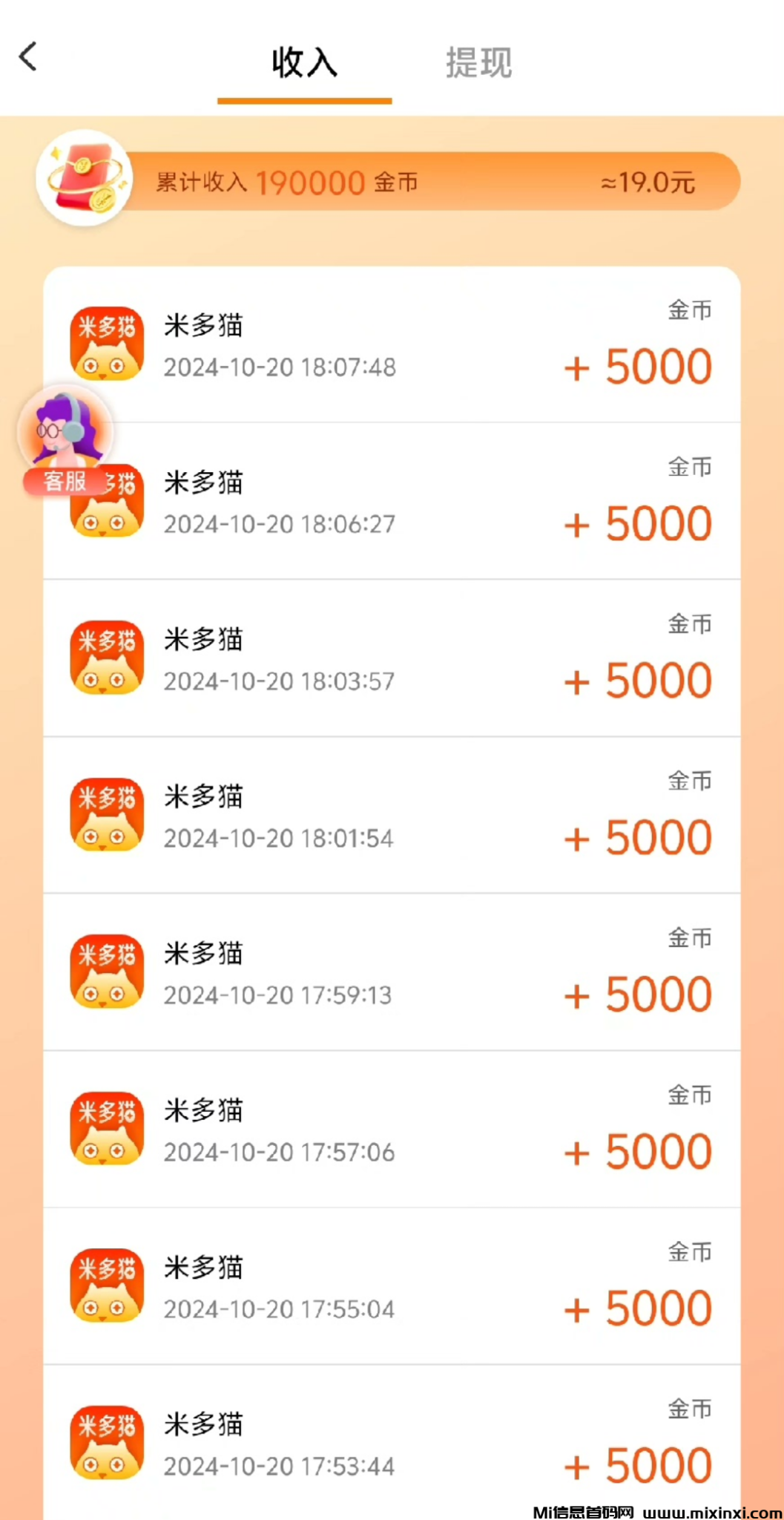Select the 收入 income tab

[x=304, y=65]
